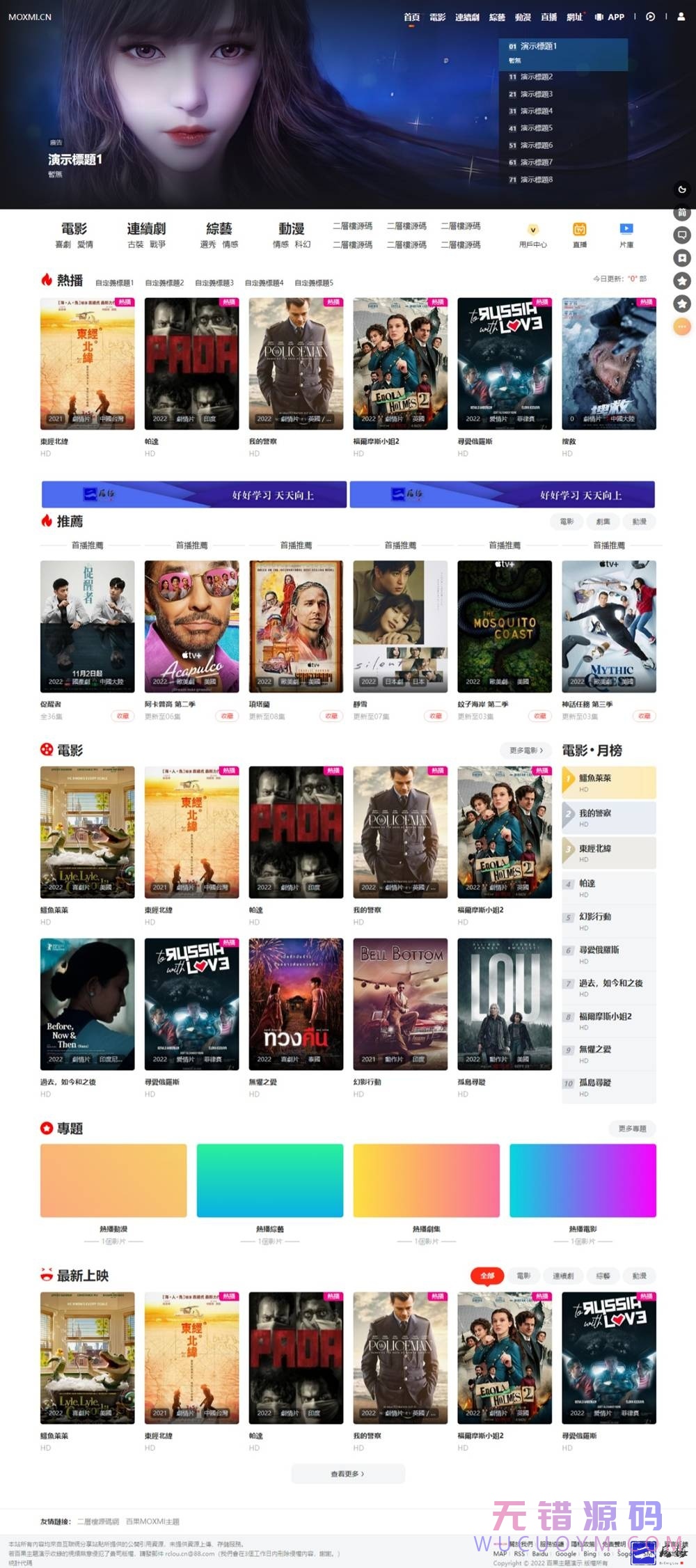
Task: Open the 電影 tab in top navigation
Action: point(437,17)
